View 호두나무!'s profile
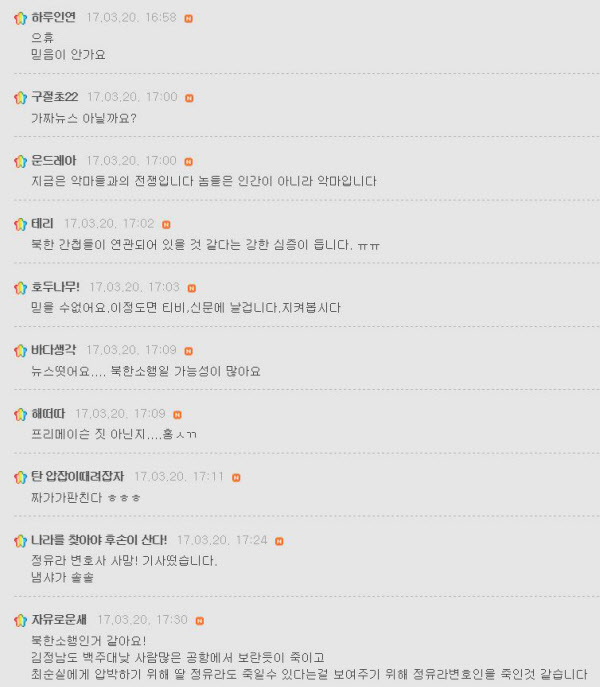Screen dimensions: 600x687 [x=55, y=286]
